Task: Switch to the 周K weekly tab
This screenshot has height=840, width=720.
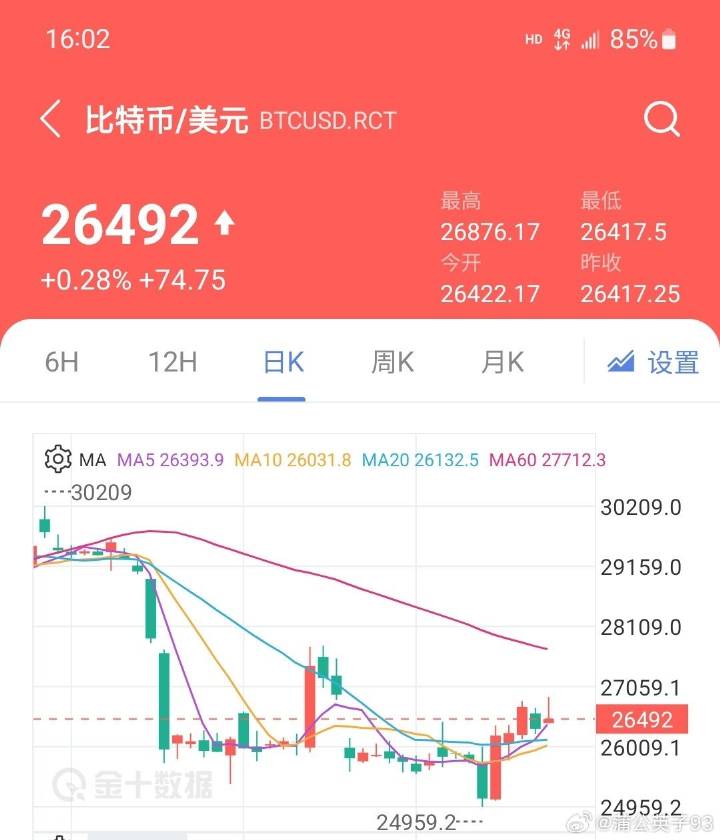Action: pos(392,362)
